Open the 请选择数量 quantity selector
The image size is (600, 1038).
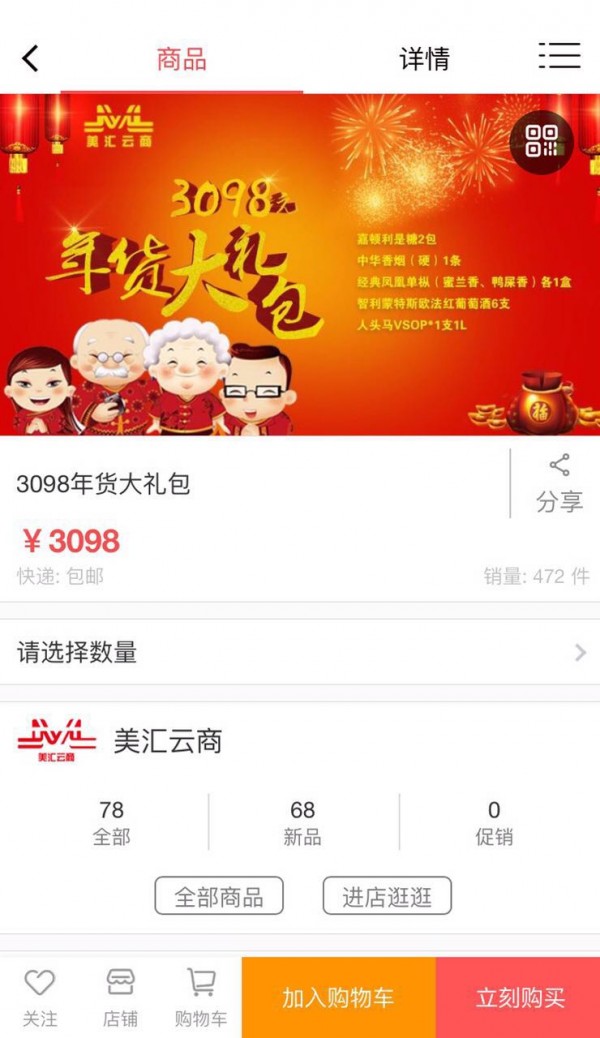(x=300, y=653)
